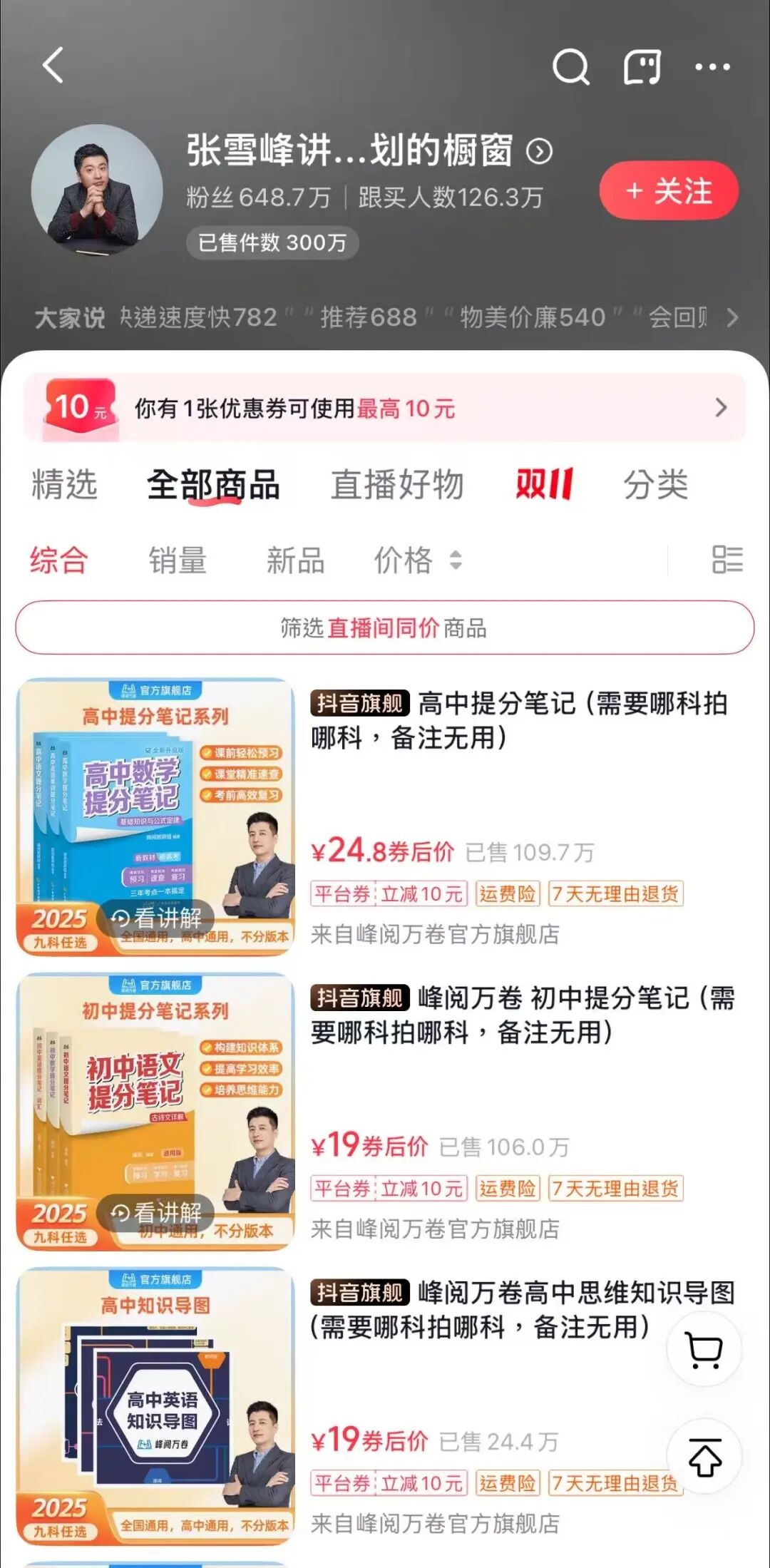Sort products by 价格
Image resolution: width=770 pixels, height=1568 pixels.
(417, 560)
